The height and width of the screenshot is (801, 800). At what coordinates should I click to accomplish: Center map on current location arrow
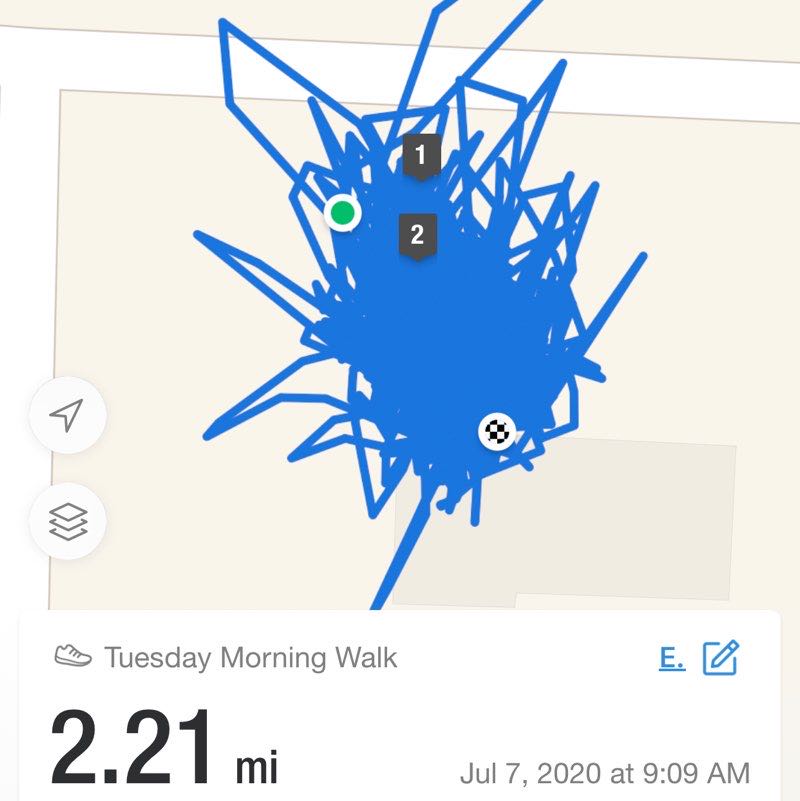(x=67, y=416)
